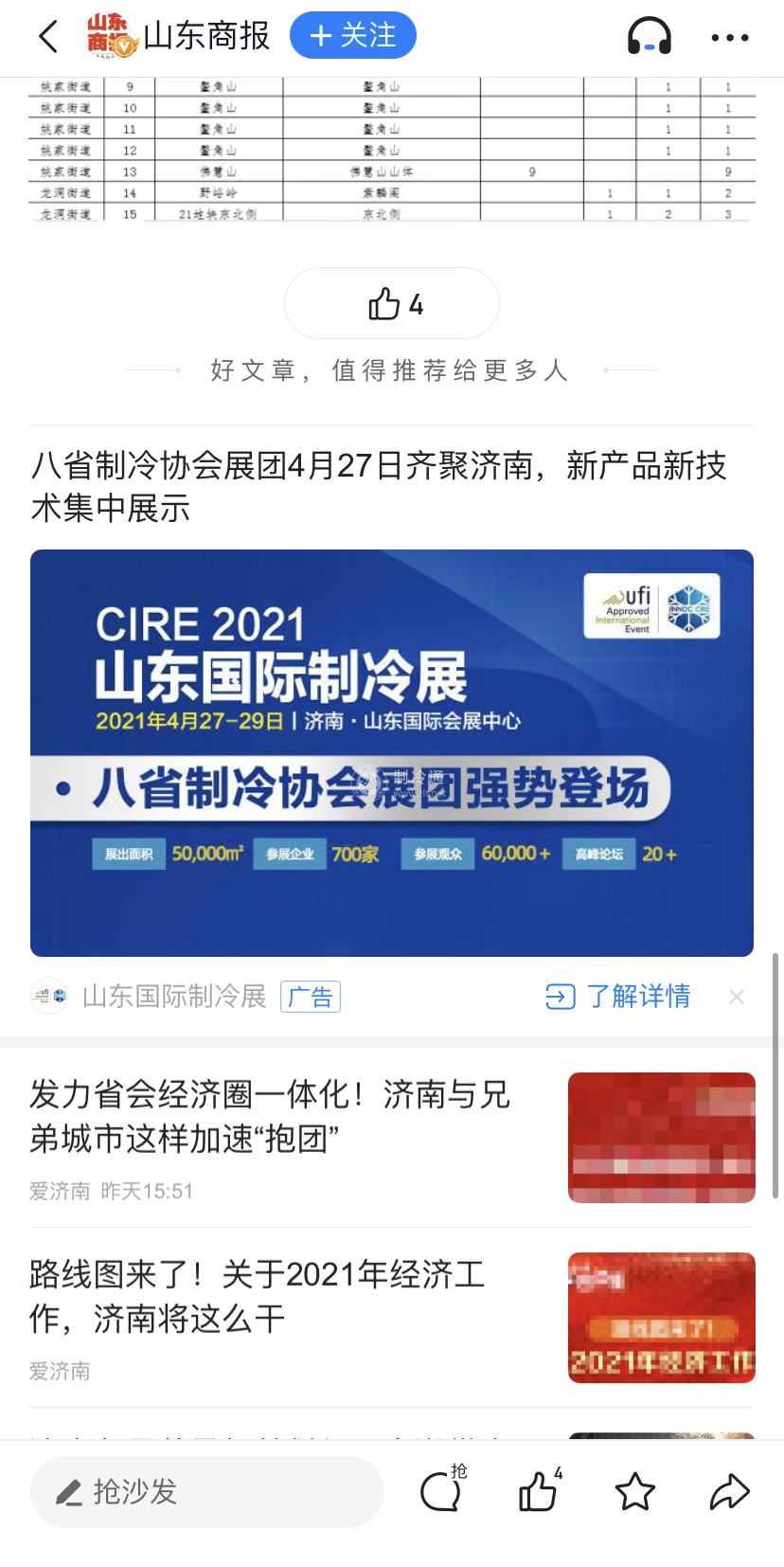Image resolution: width=784 pixels, height=1567 pixels.
Task: Share this article
Action: [729, 1492]
